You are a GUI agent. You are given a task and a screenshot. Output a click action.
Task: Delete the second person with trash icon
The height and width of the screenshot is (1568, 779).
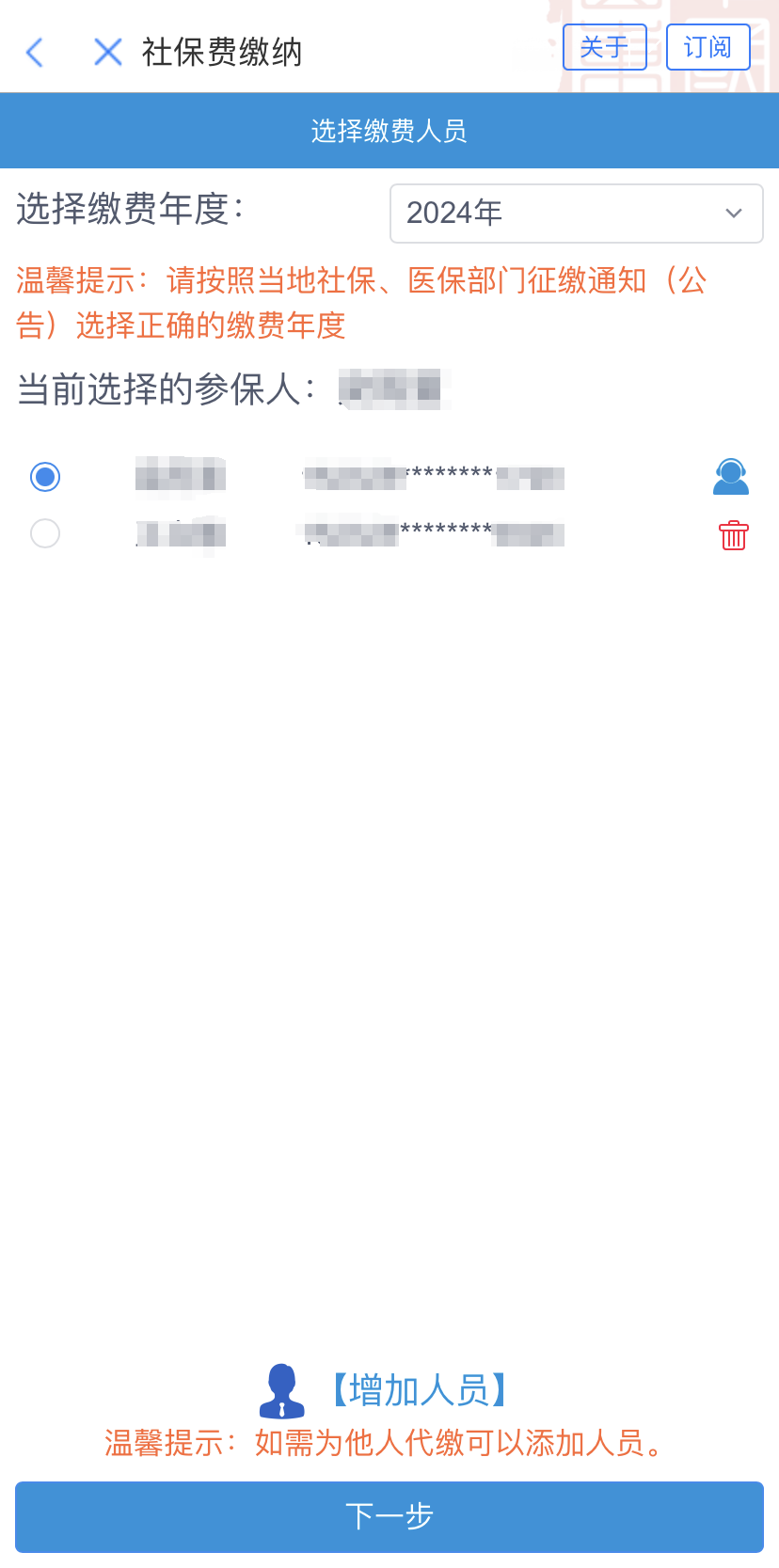pyautogui.click(x=734, y=535)
